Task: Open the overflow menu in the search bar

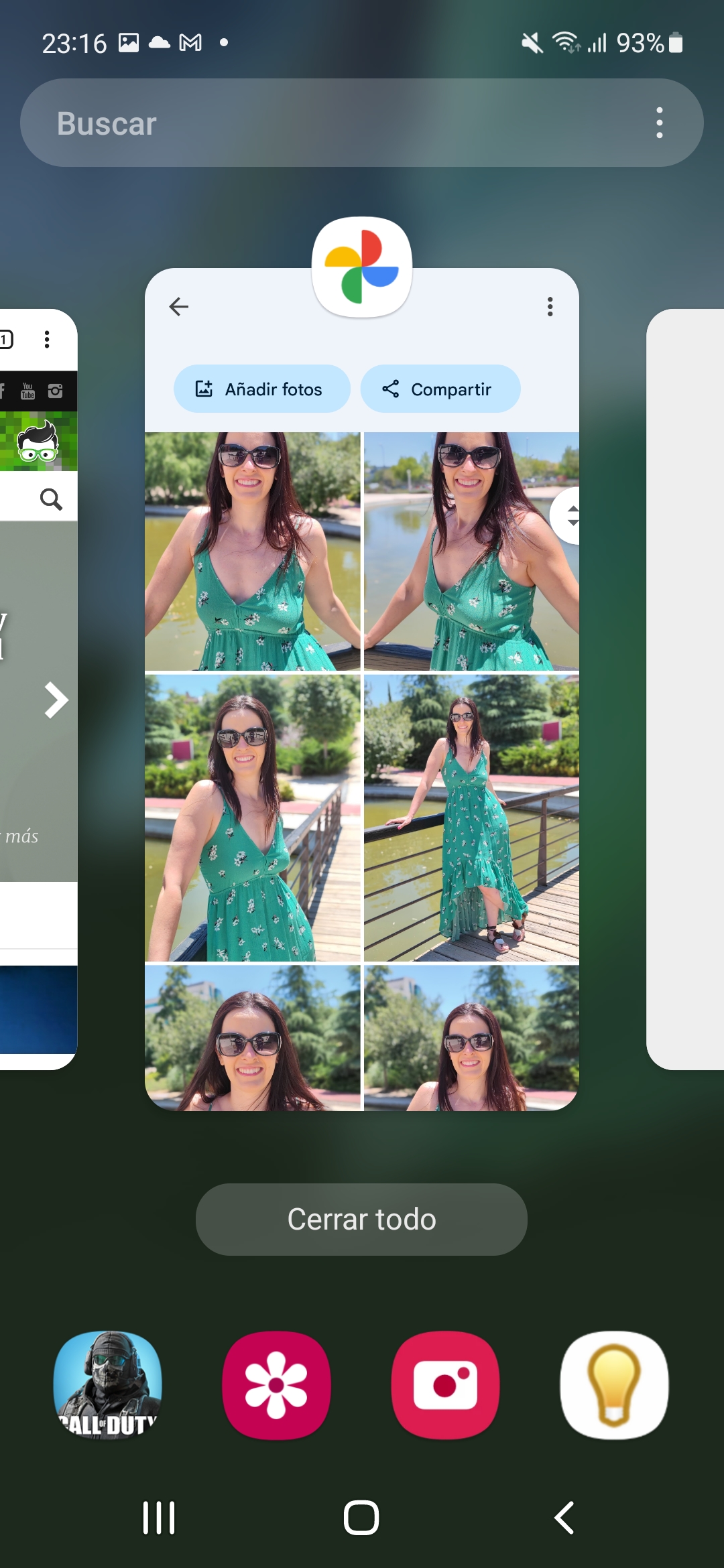Action: coord(660,123)
